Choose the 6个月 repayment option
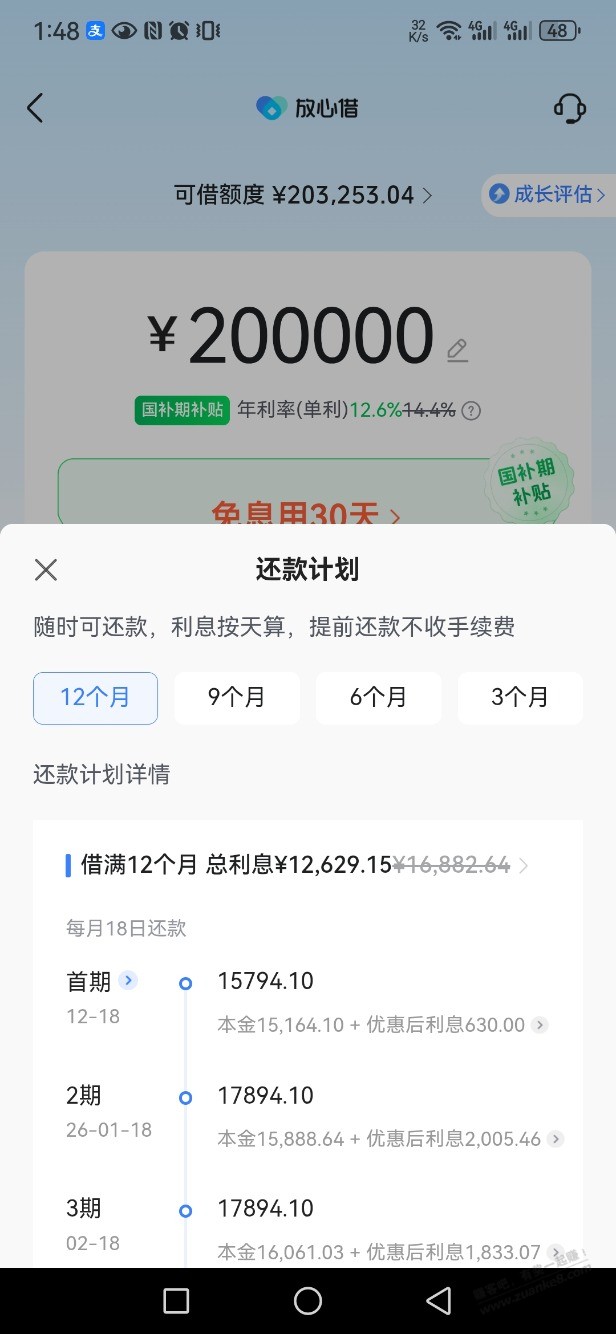Image resolution: width=616 pixels, height=1334 pixels. (378, 697)
